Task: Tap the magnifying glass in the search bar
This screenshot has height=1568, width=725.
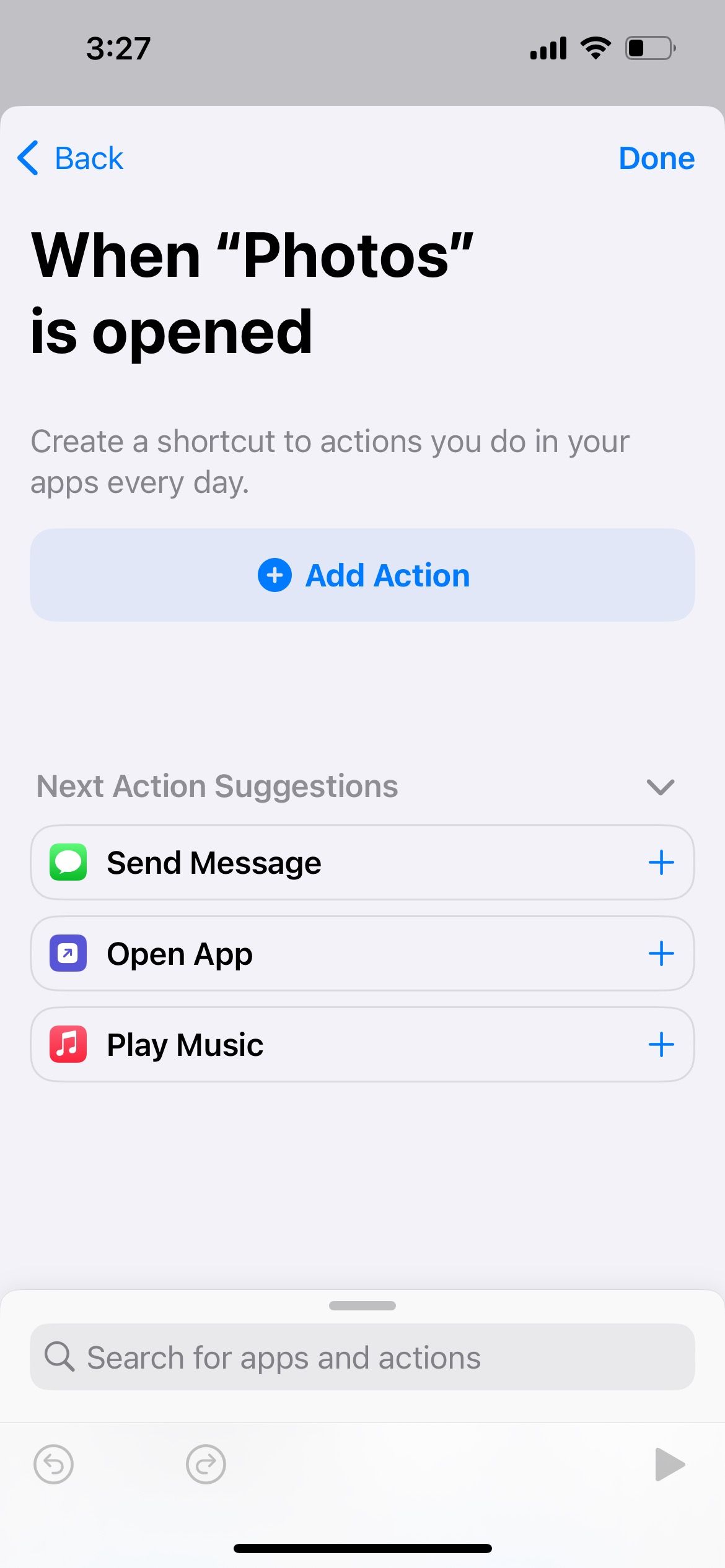Action: 60,1357
